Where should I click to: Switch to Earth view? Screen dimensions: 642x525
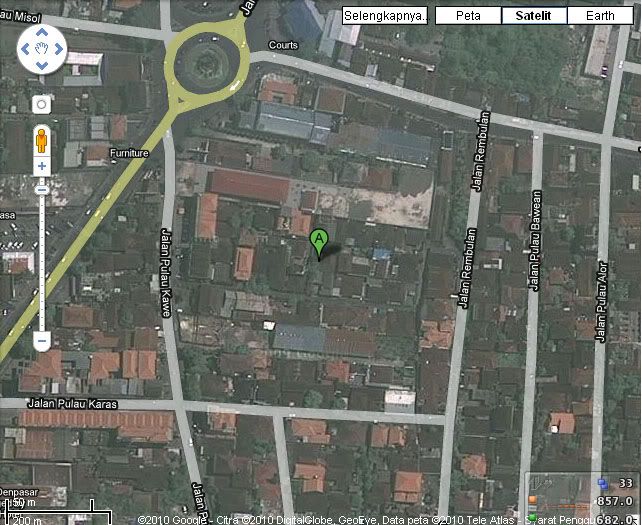click(600, 15)
